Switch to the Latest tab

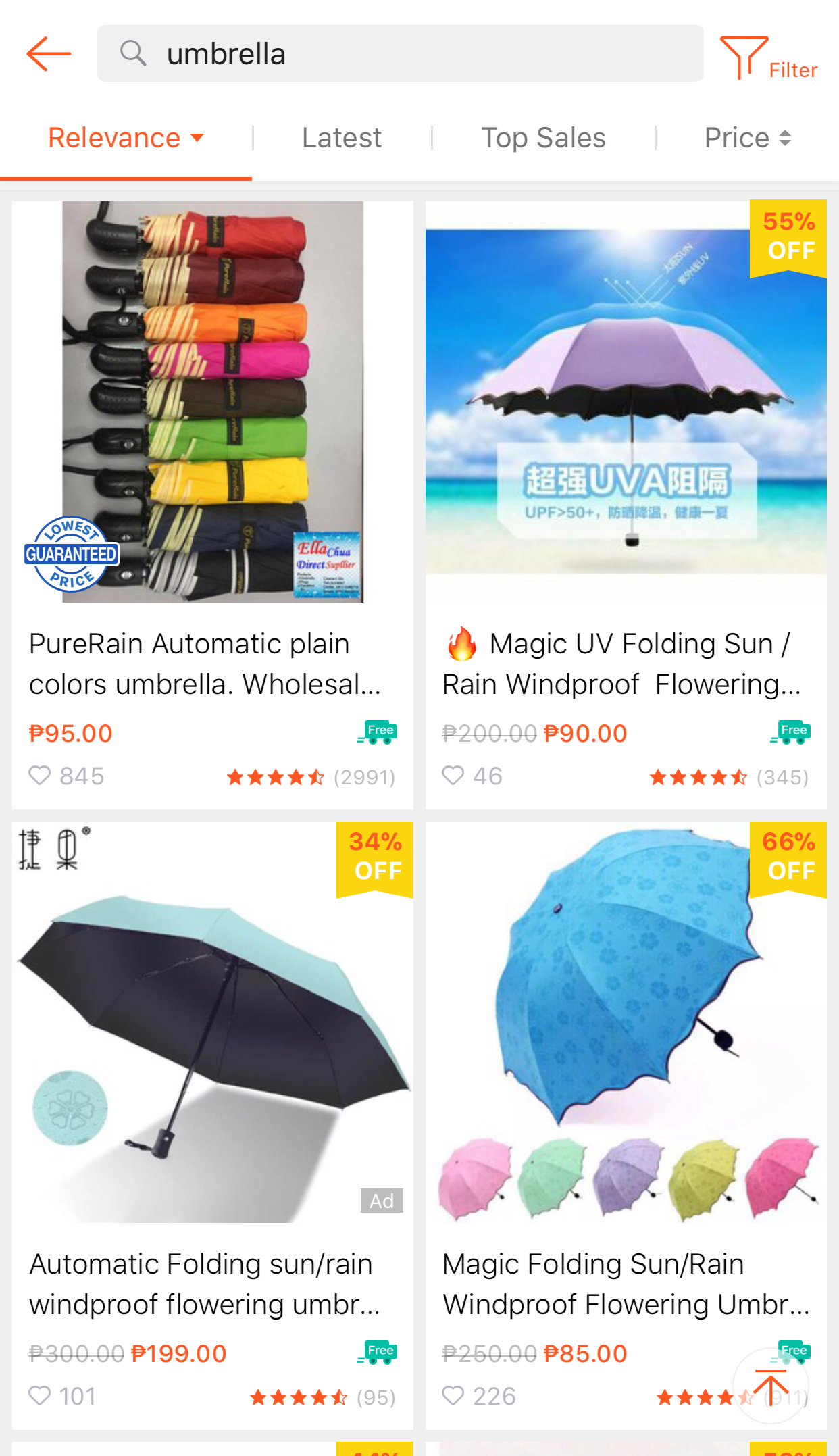pyautogui.click(x=342, y=138)
